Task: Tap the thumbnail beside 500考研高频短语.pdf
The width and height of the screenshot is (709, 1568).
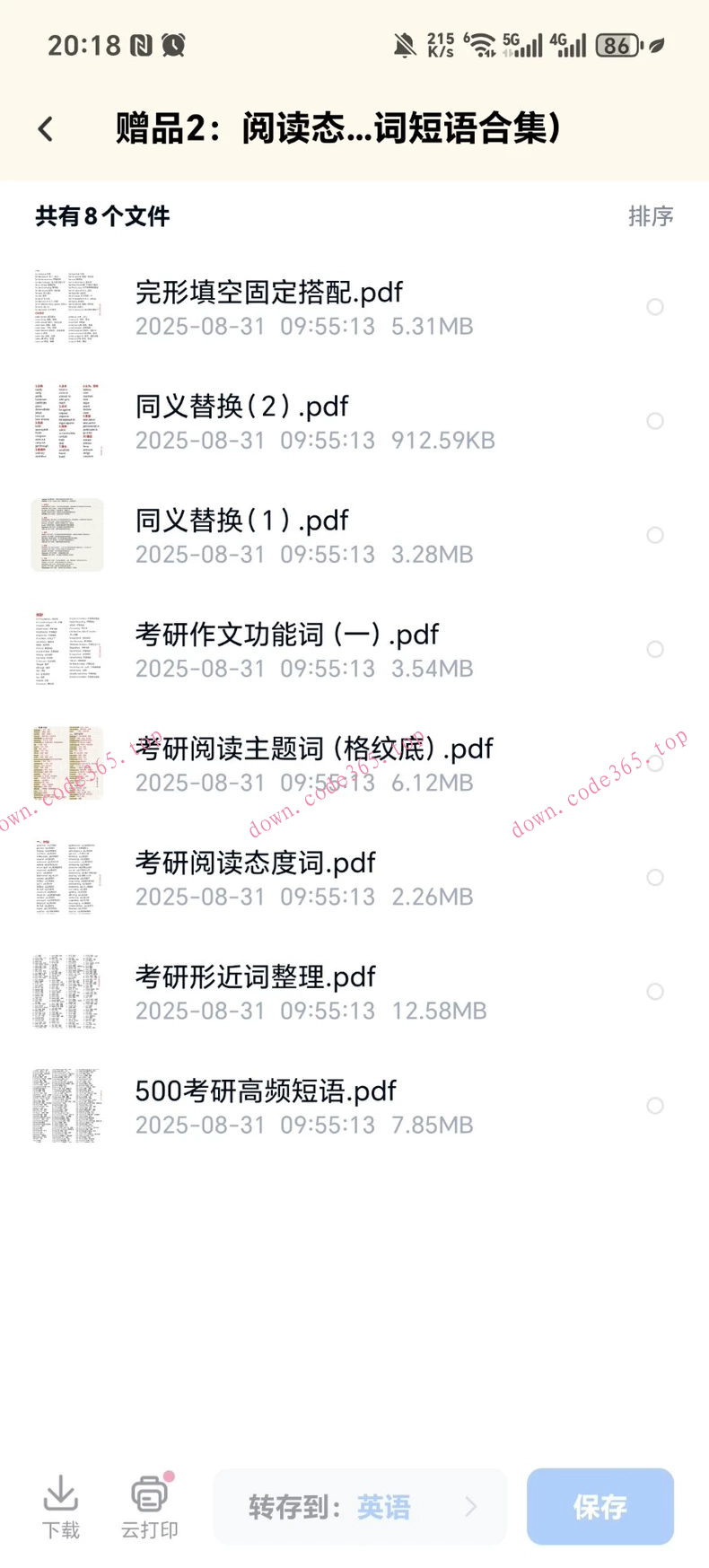Action: tap(66, 1106)
